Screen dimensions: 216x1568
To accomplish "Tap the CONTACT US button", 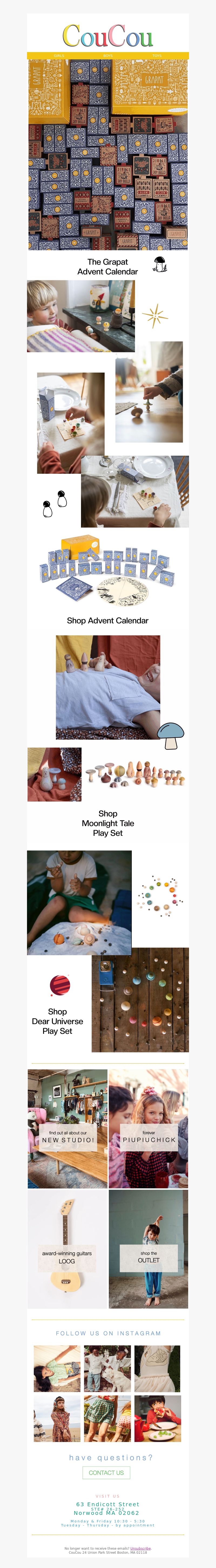I will tap(106, 1473).
